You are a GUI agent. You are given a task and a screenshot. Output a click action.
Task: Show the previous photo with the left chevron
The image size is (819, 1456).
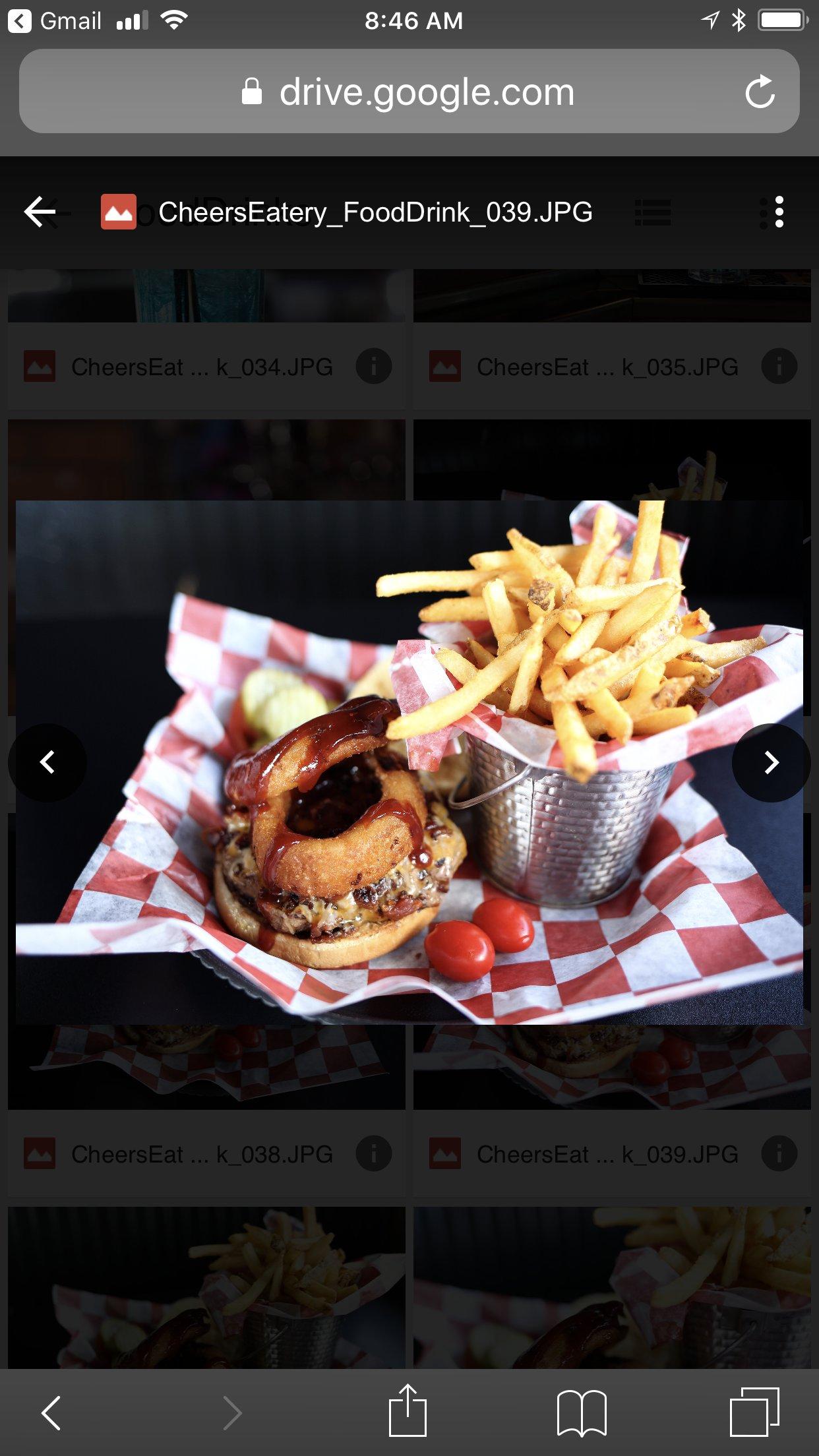[x=47, y=762]
